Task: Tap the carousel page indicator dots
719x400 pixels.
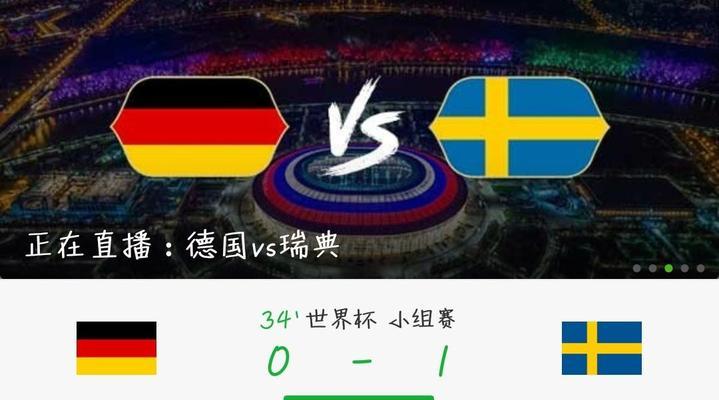Action: click(x=668, y=268)
